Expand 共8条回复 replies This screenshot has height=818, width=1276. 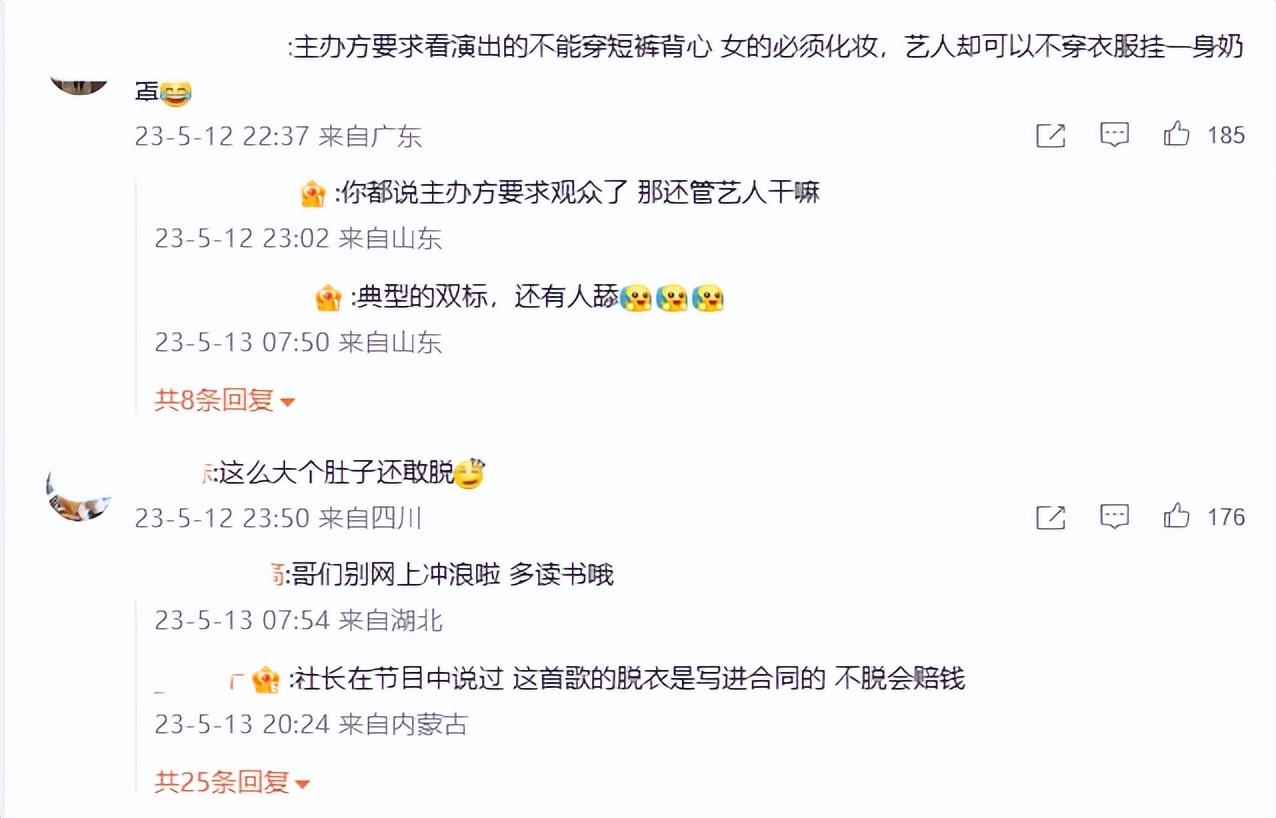pos(224,401)
